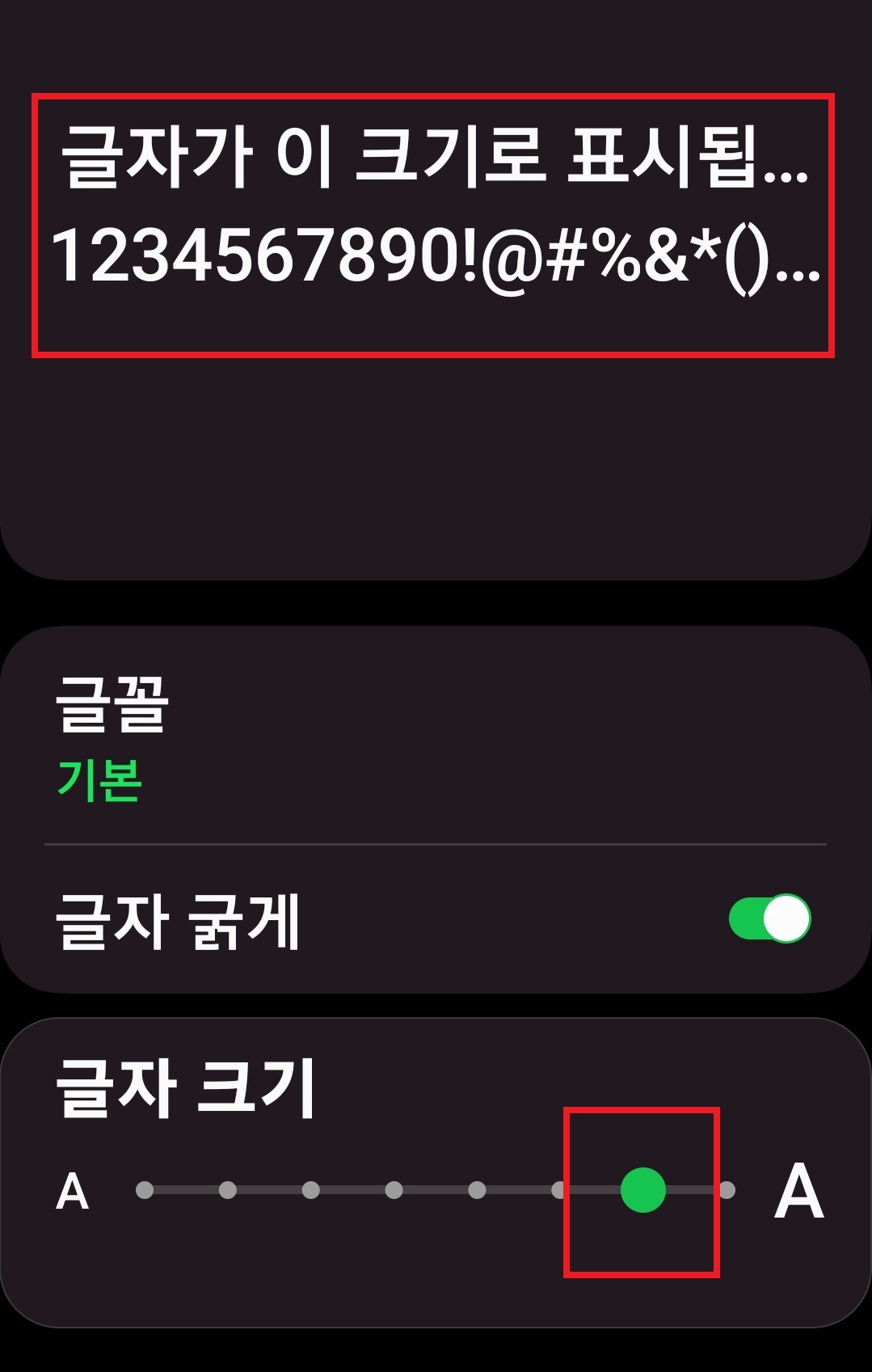872x1372 pixels.
Task: Tap the large A to increase font size
Action: click(800, 1188)
